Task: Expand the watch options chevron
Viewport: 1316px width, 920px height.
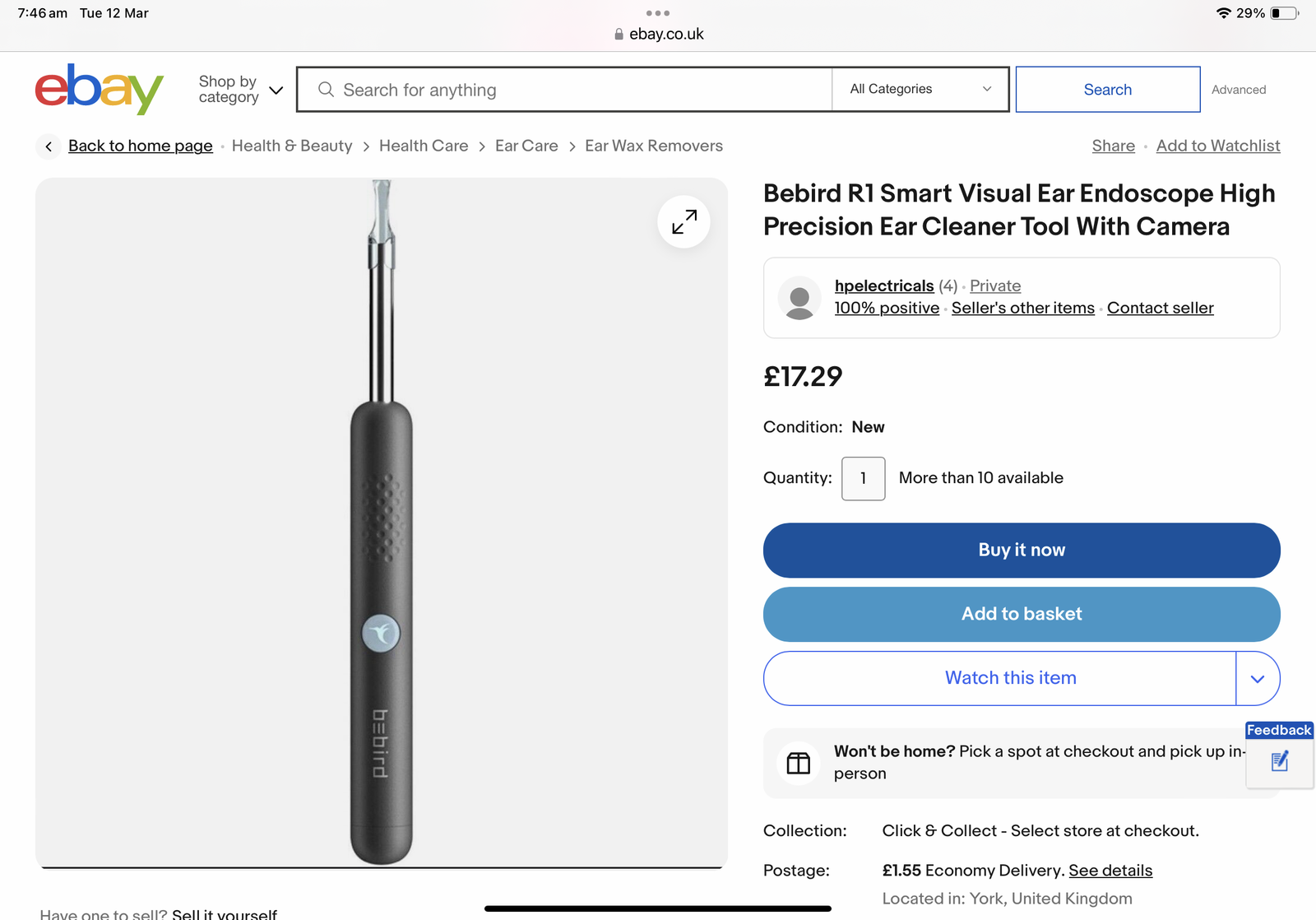Action: [x=1257, y=678]
